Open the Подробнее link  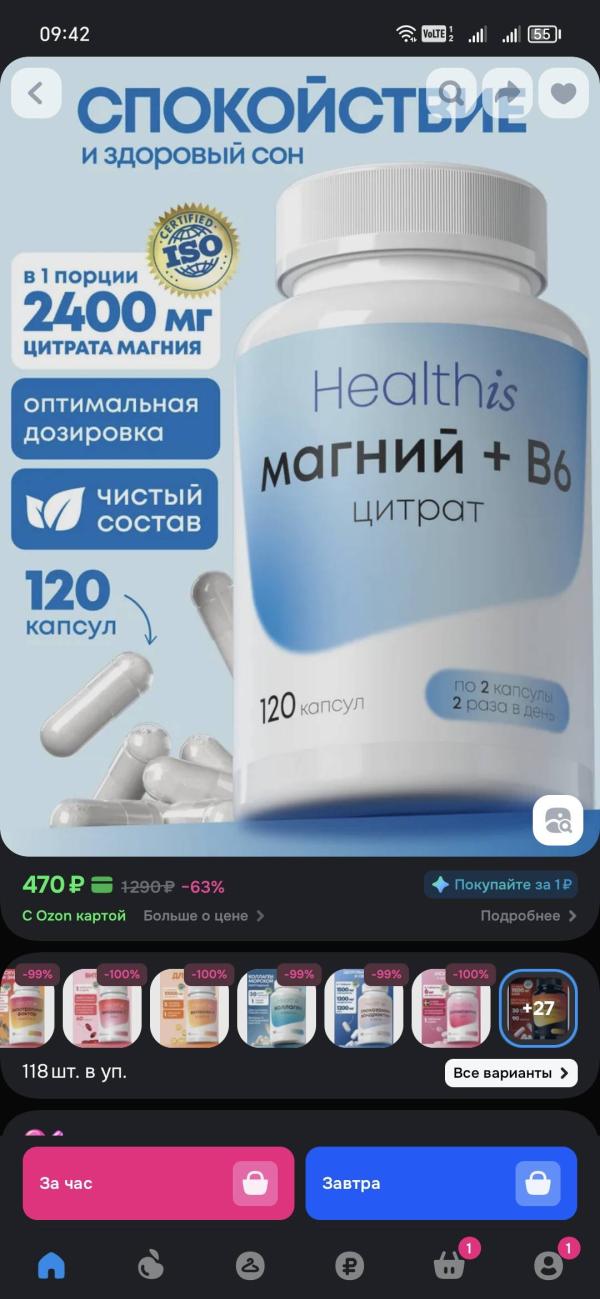pyautogui.click(x=528, y=915)
